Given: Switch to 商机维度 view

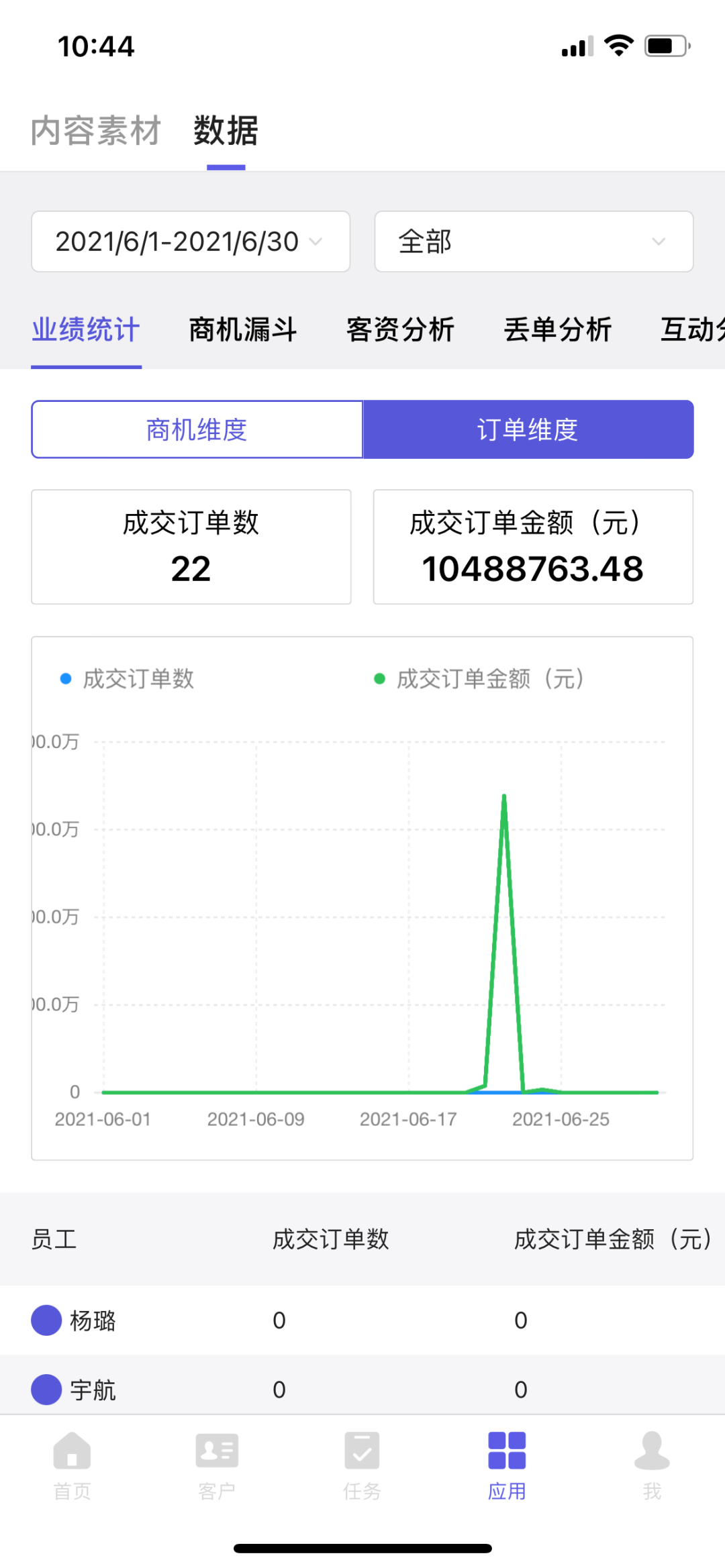Looking at the screenshot, I should pos(197,429).
